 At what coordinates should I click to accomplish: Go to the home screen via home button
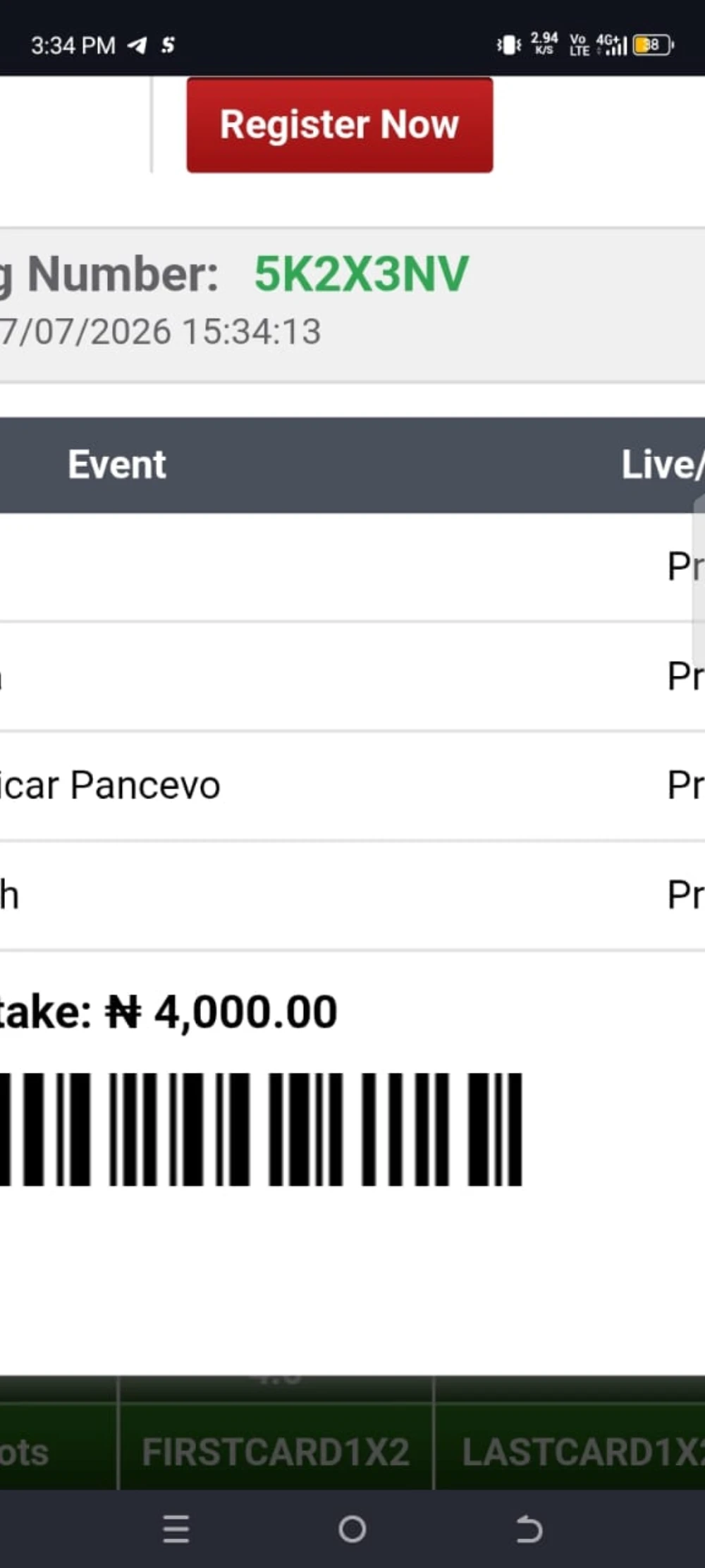pyautogui.click(x=352, y=1529)
